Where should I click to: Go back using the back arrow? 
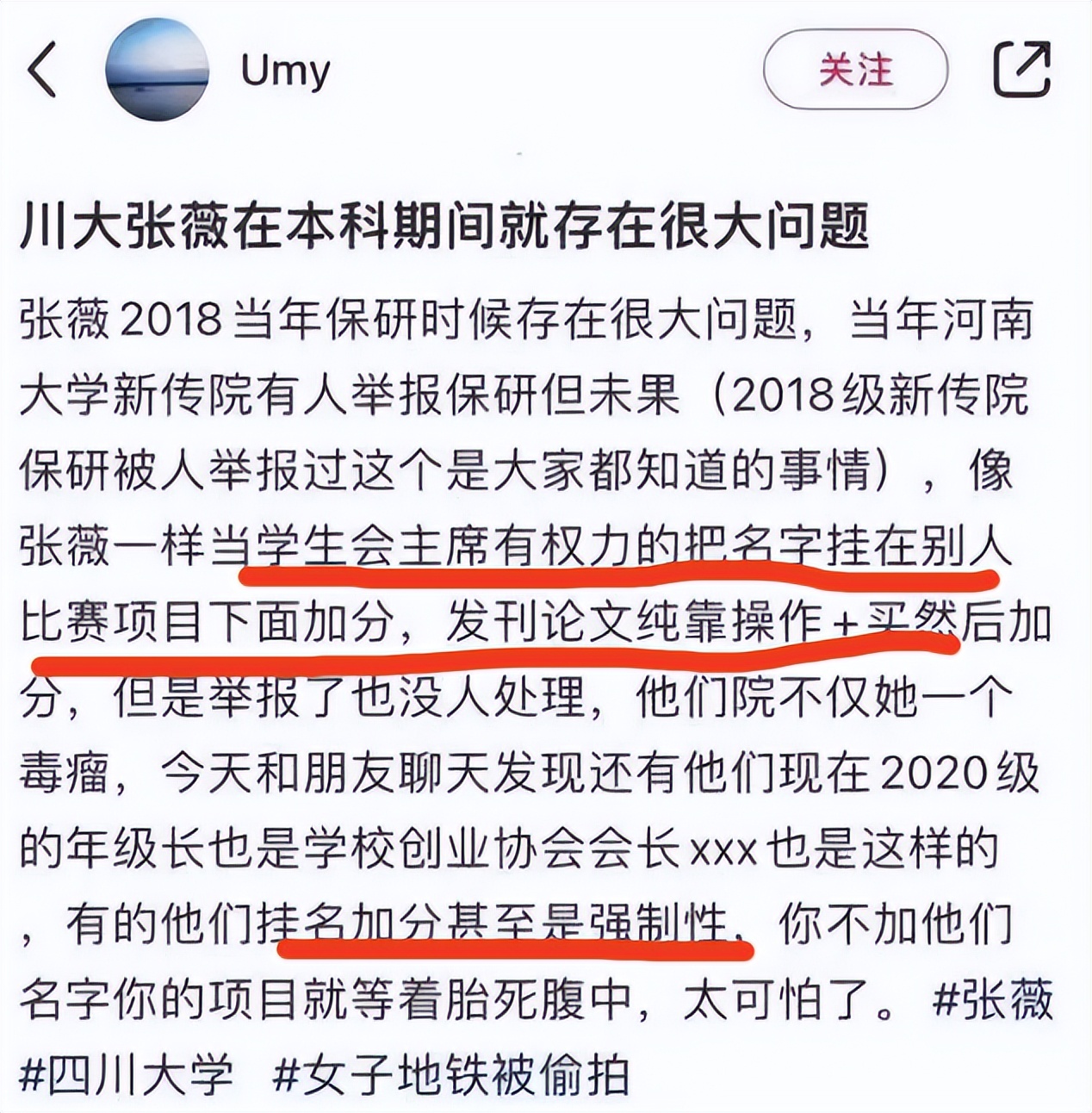point(43,70)
